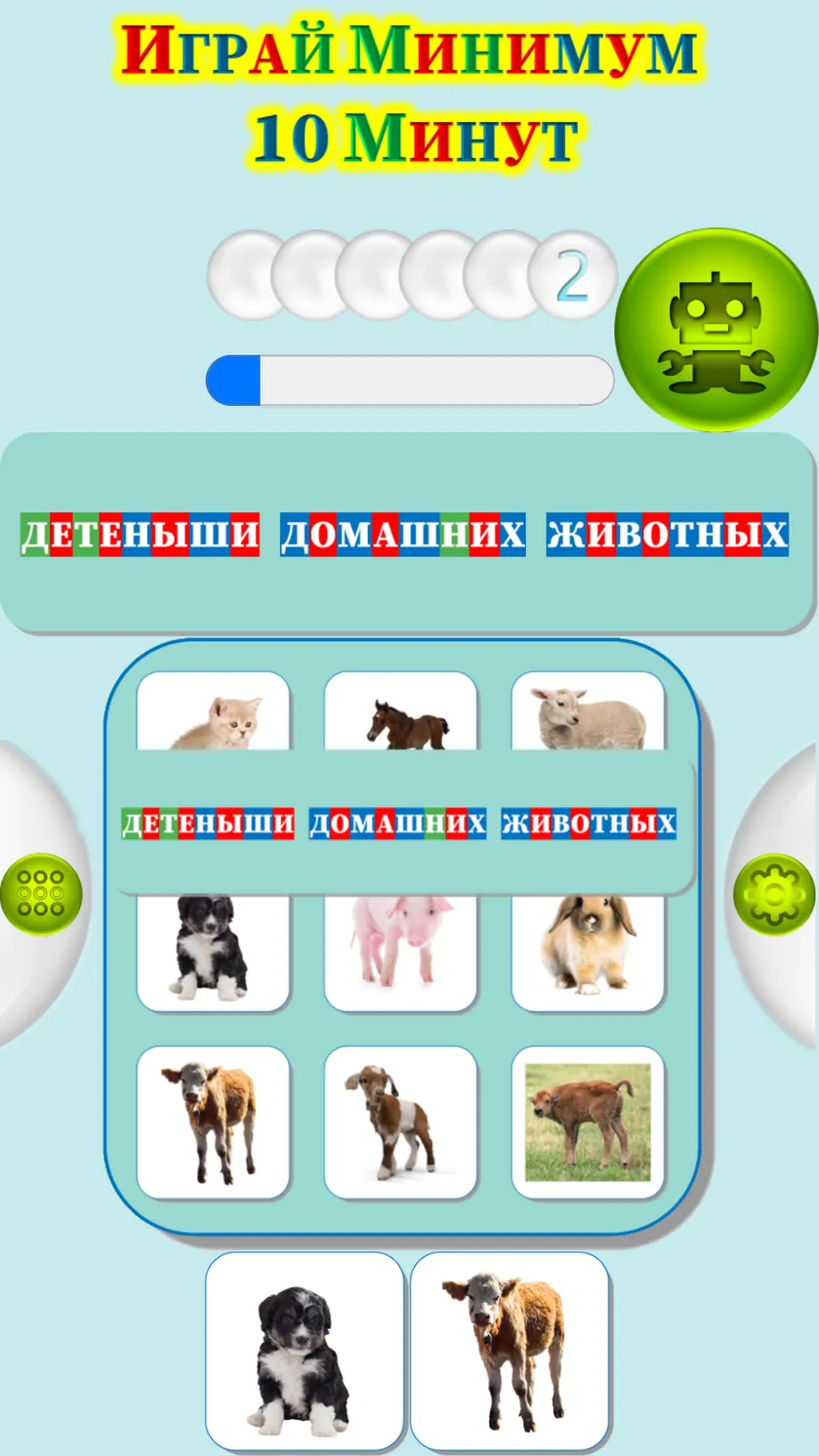Select the baby goat picture tile
Screen dimensions: 819x1456
point(401,1122)
